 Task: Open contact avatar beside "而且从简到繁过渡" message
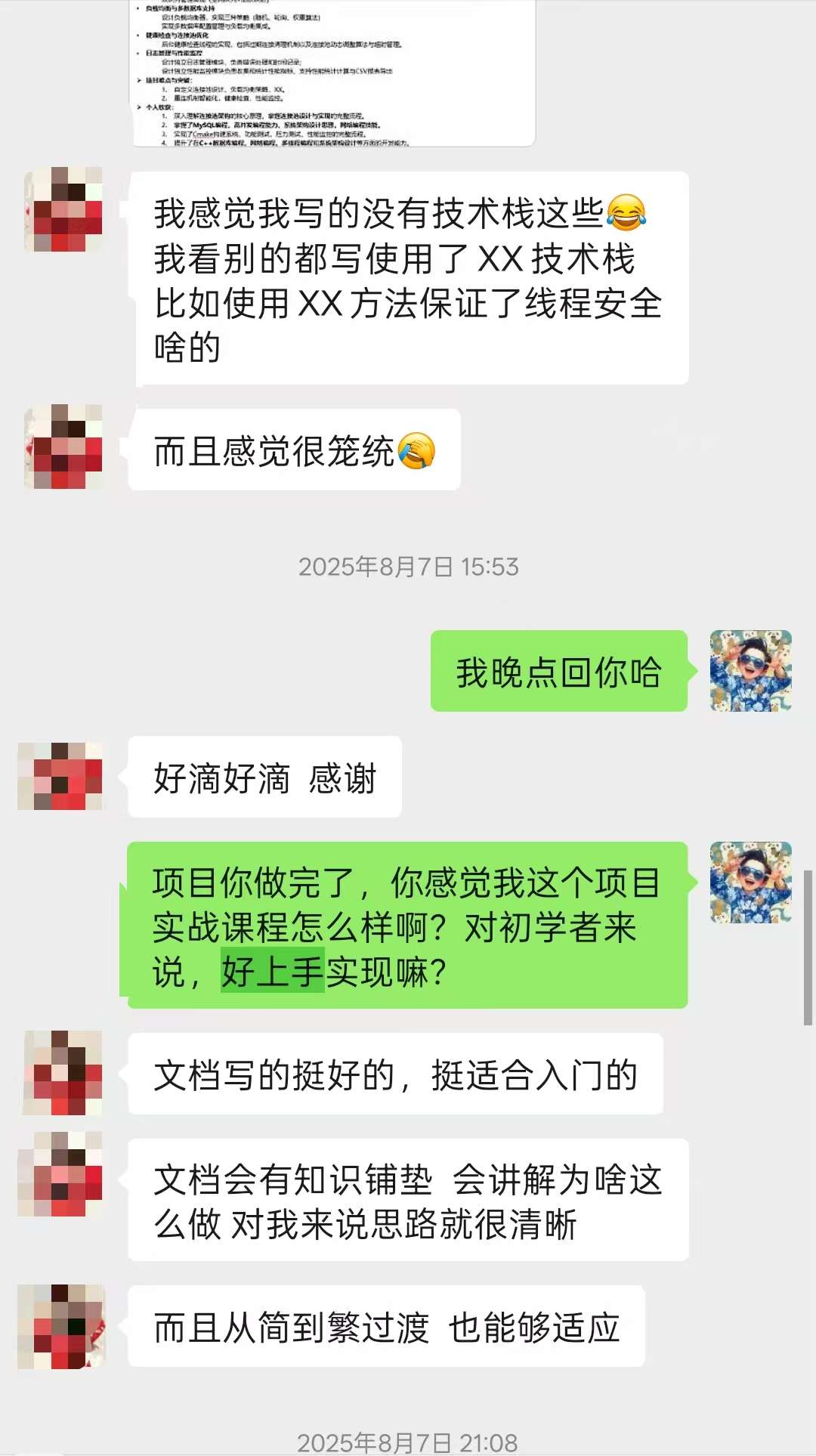(62, 1327)
